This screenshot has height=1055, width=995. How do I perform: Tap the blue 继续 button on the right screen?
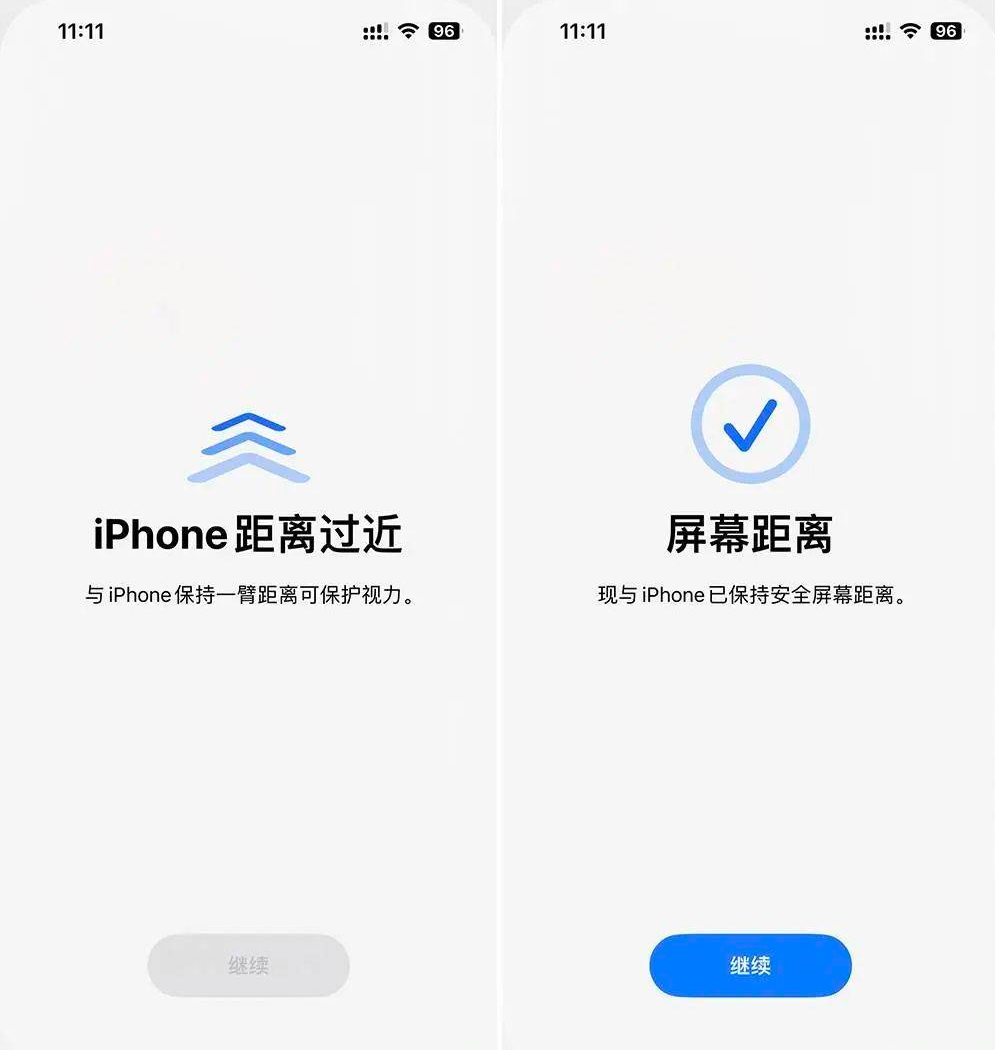pyautogui.click(x=750, y=965)
